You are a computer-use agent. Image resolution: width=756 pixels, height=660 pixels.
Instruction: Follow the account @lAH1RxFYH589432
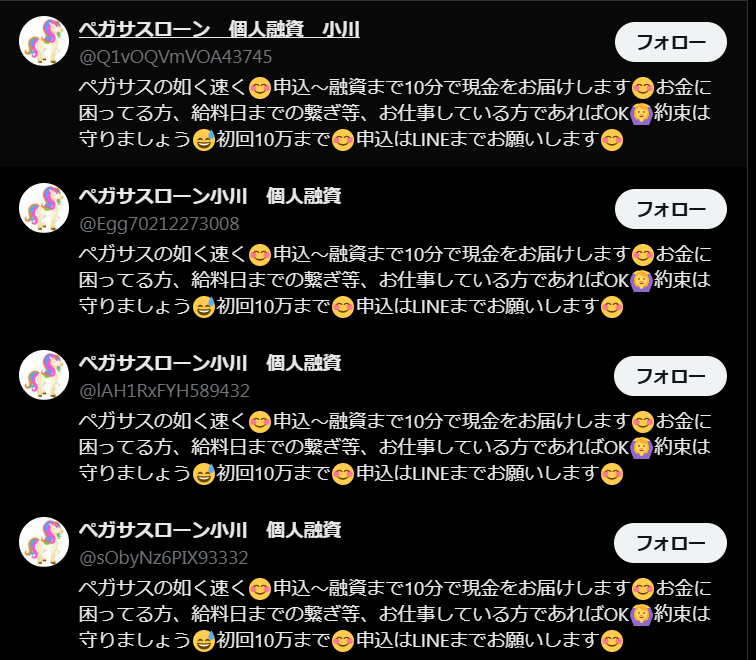[670, 376]
